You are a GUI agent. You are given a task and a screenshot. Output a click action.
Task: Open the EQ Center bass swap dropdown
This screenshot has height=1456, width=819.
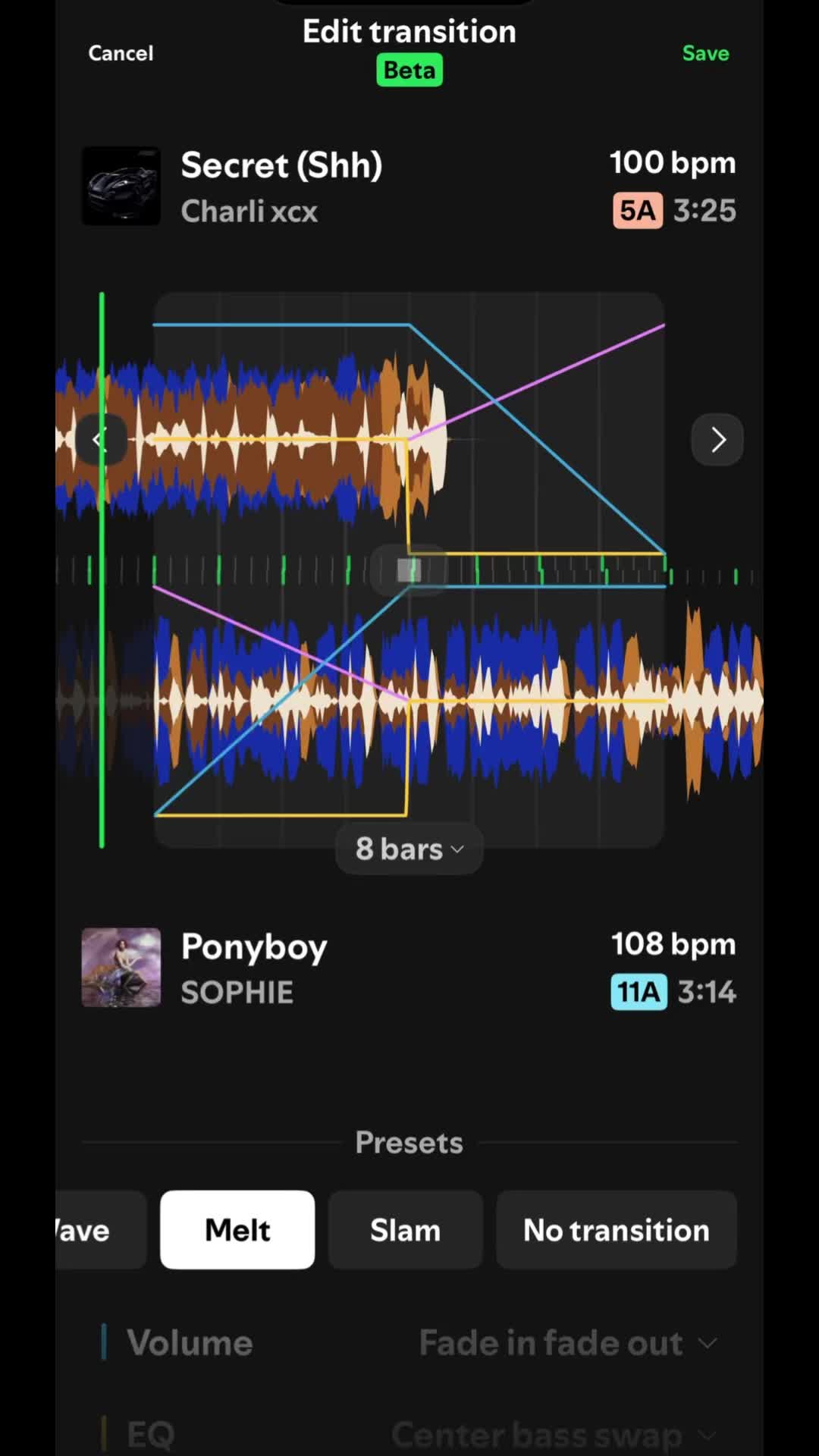point(554,1435)
